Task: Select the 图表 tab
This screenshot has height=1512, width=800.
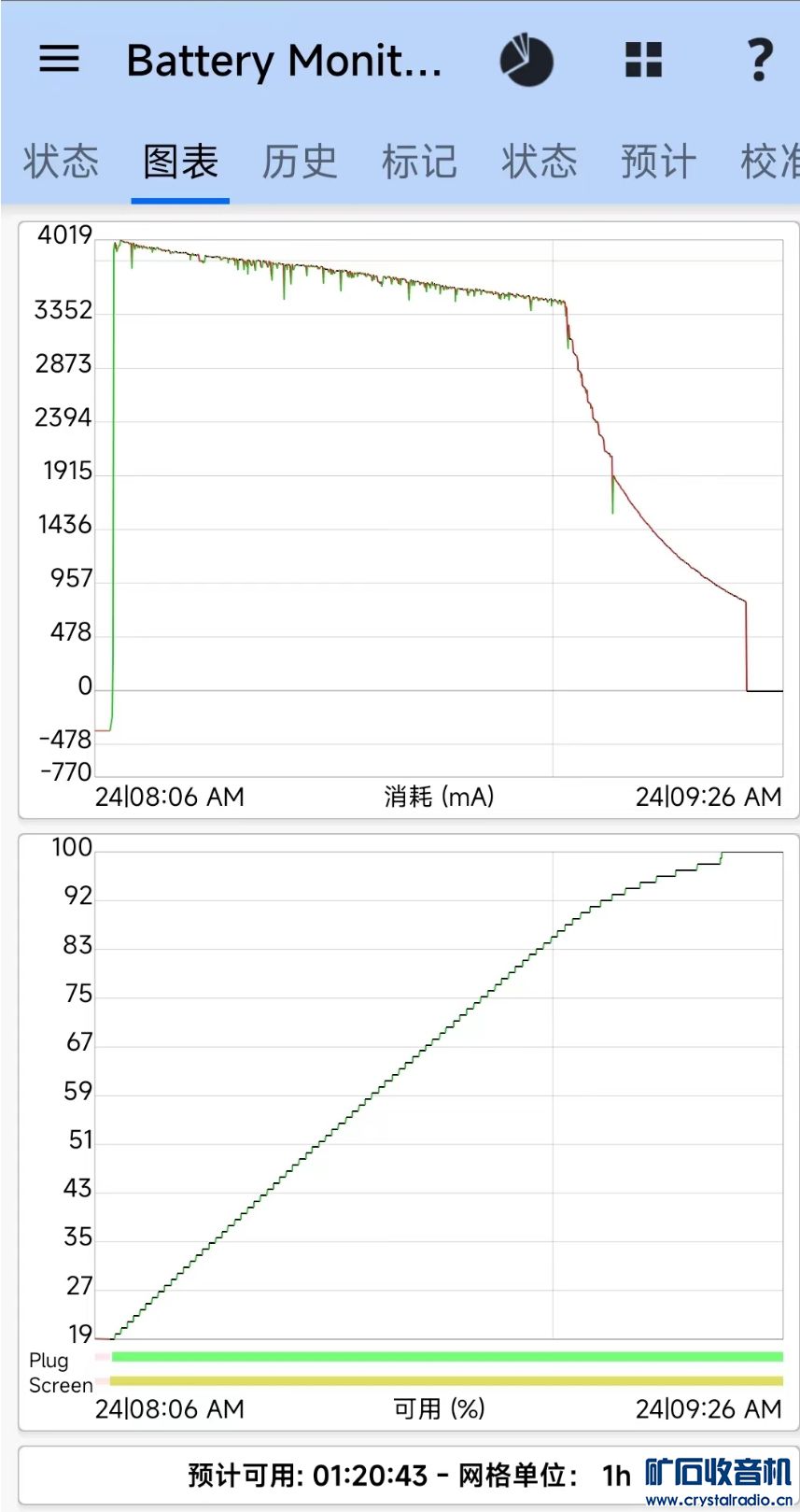Action: point(180,162)
